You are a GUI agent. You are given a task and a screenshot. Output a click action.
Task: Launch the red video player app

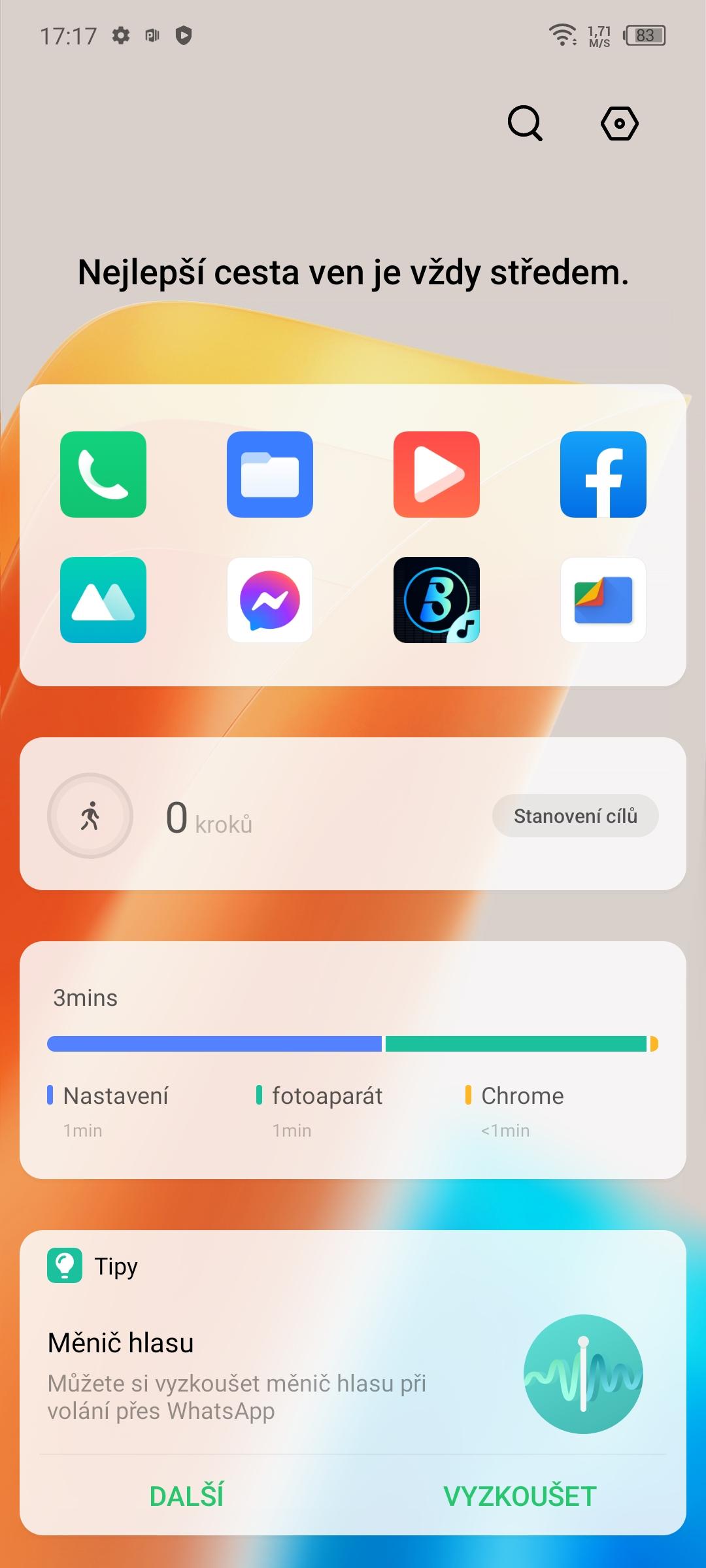click(x=437, y=475)
